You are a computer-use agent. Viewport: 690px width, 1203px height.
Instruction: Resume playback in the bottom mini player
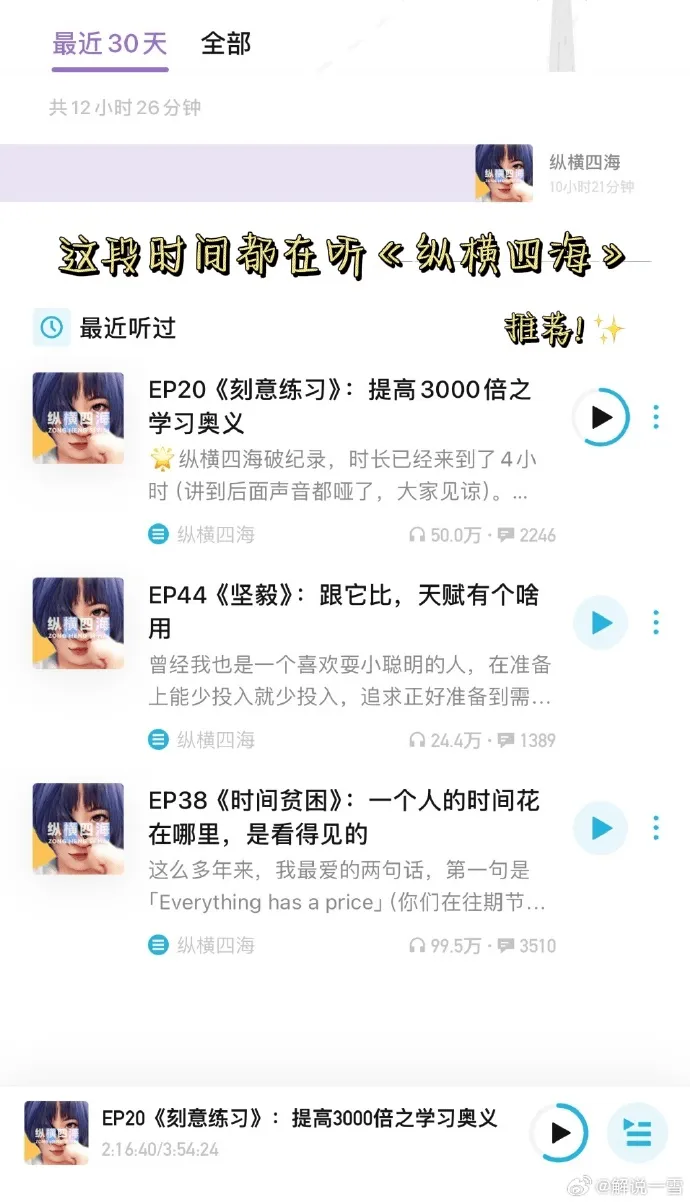click(559, 1133)
